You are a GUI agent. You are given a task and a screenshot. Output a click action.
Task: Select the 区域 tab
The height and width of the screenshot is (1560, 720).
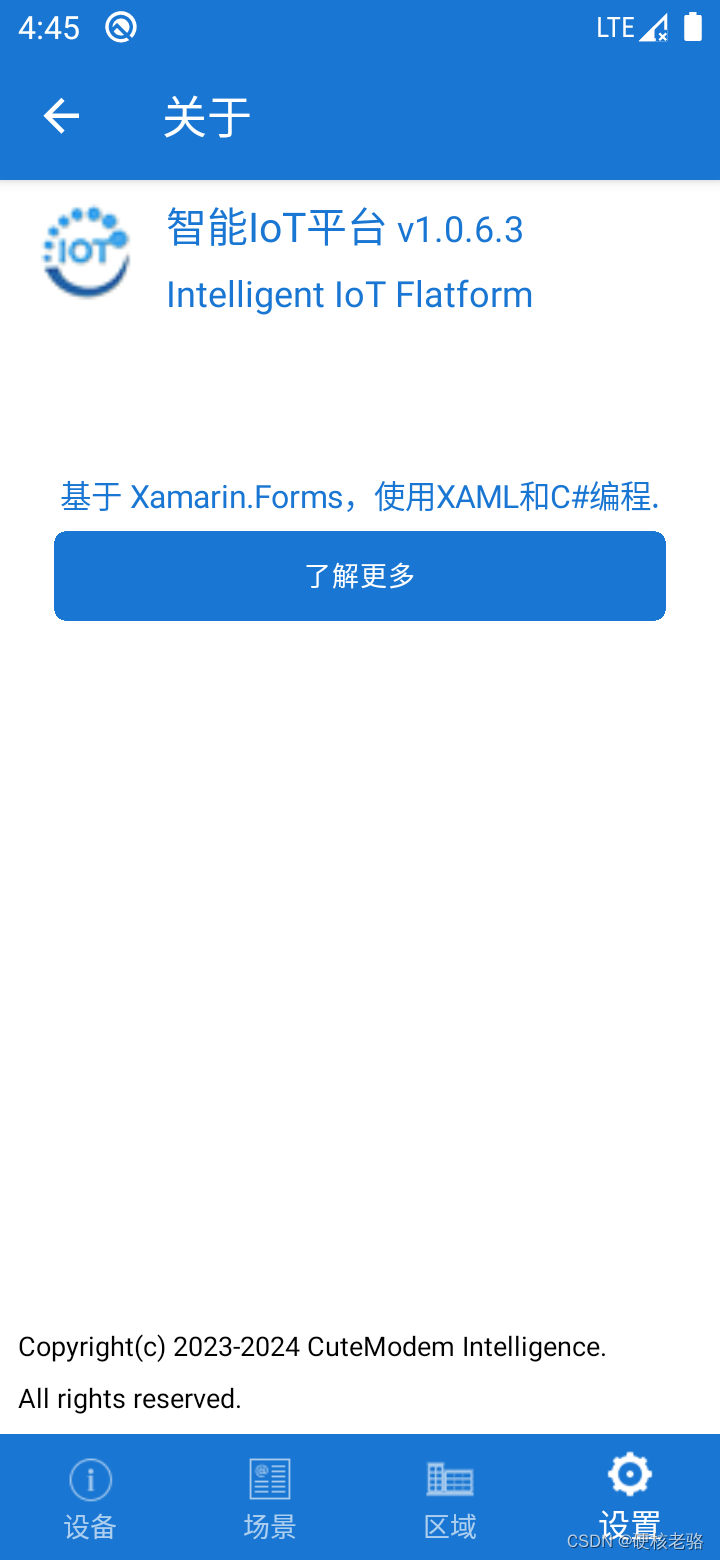(x=450, y=1497)
